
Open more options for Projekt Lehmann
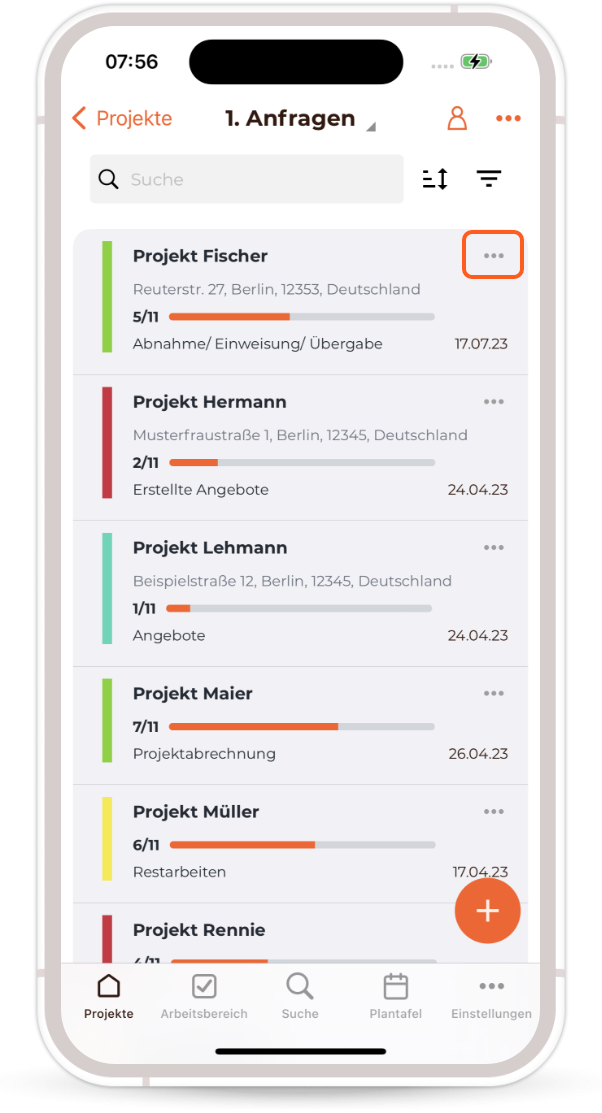[x=493, y=548]
